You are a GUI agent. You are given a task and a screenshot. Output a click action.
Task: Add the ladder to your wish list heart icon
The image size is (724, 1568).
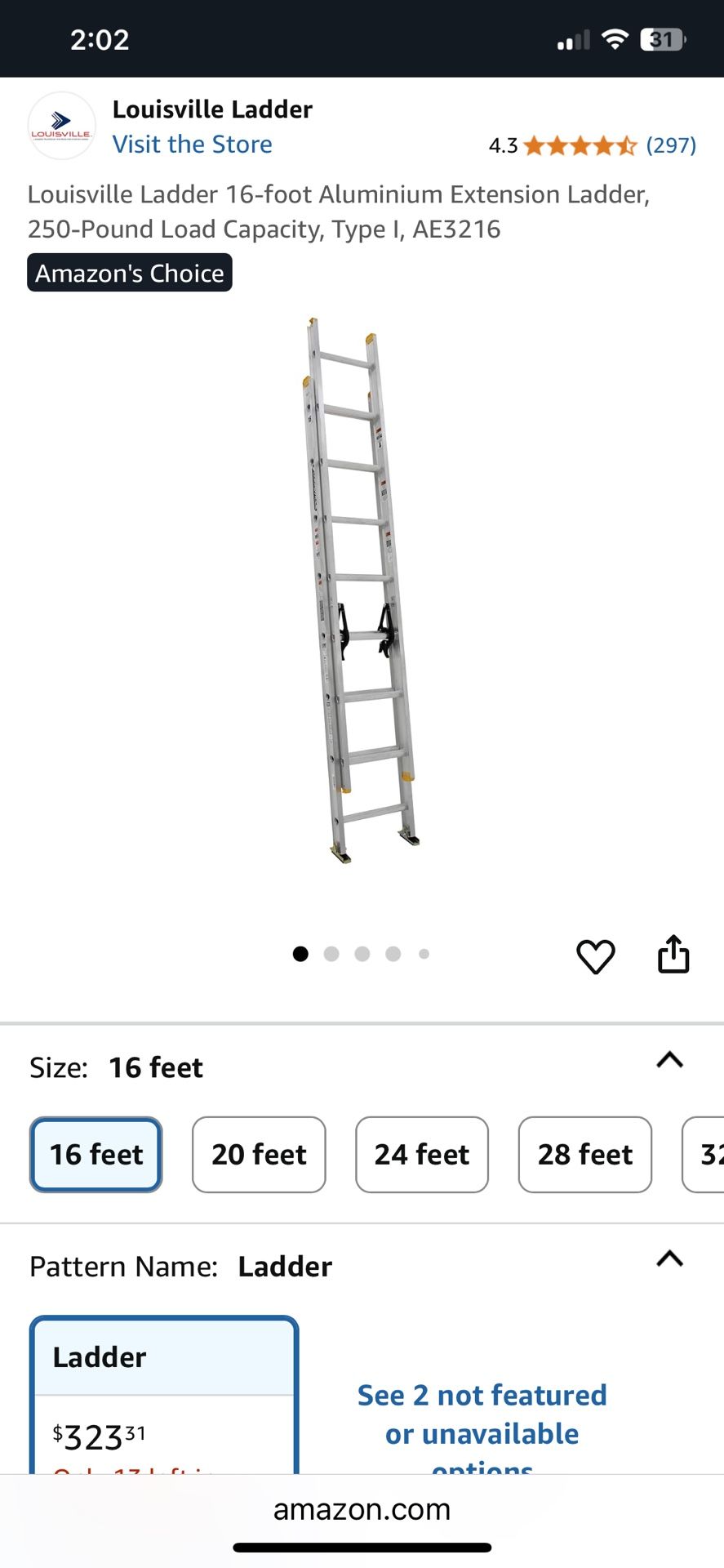pyautogui.click(x=597, y=955)
